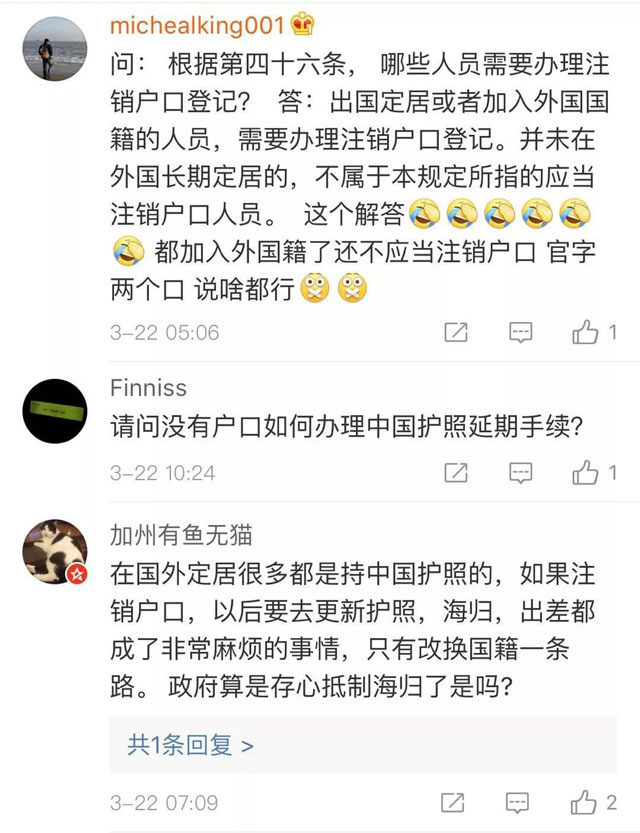Open Finniss username link
Viewport: 640px width, 833px height.
[148, 387]
